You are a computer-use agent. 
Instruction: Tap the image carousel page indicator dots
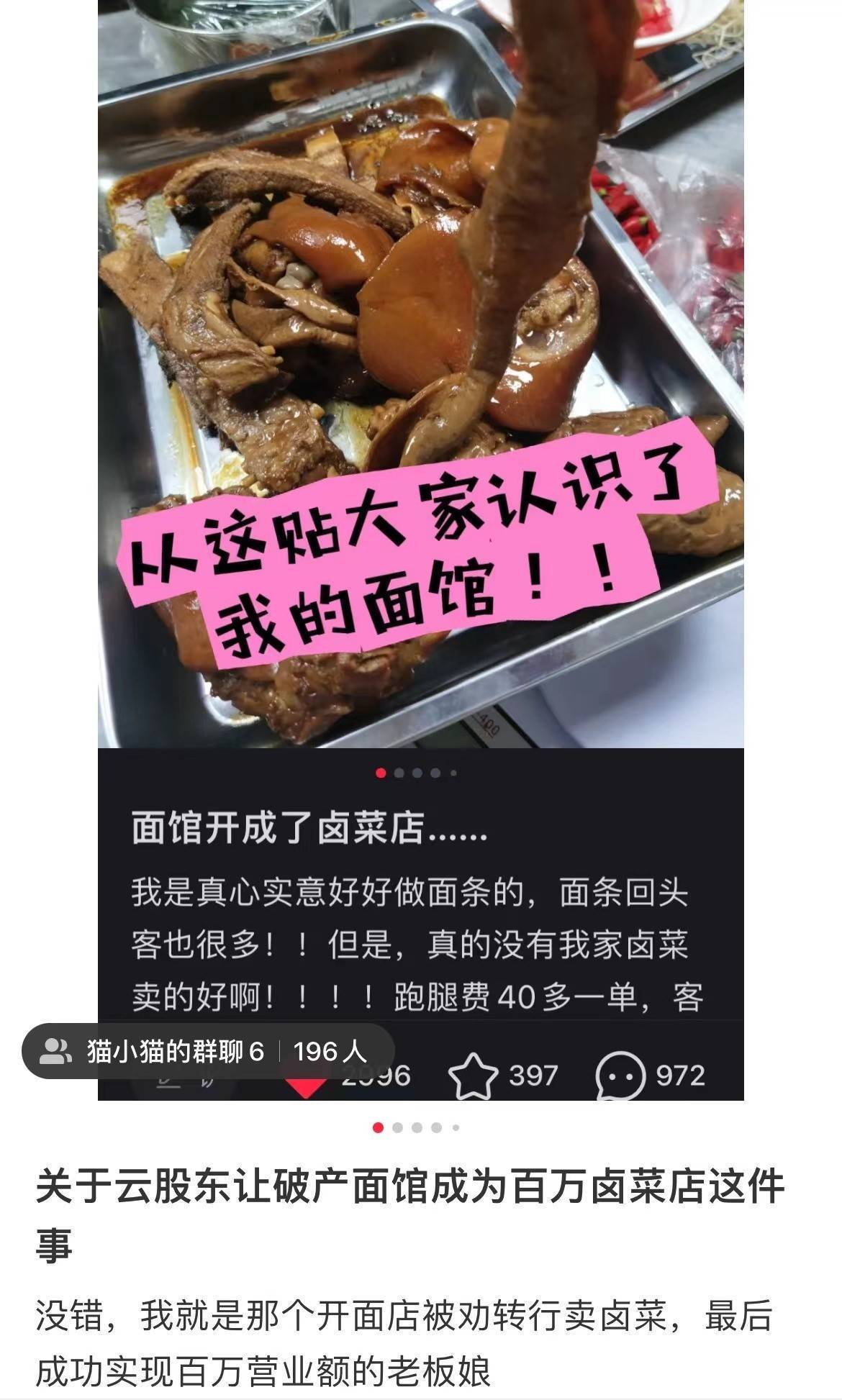pos(417,1127)
